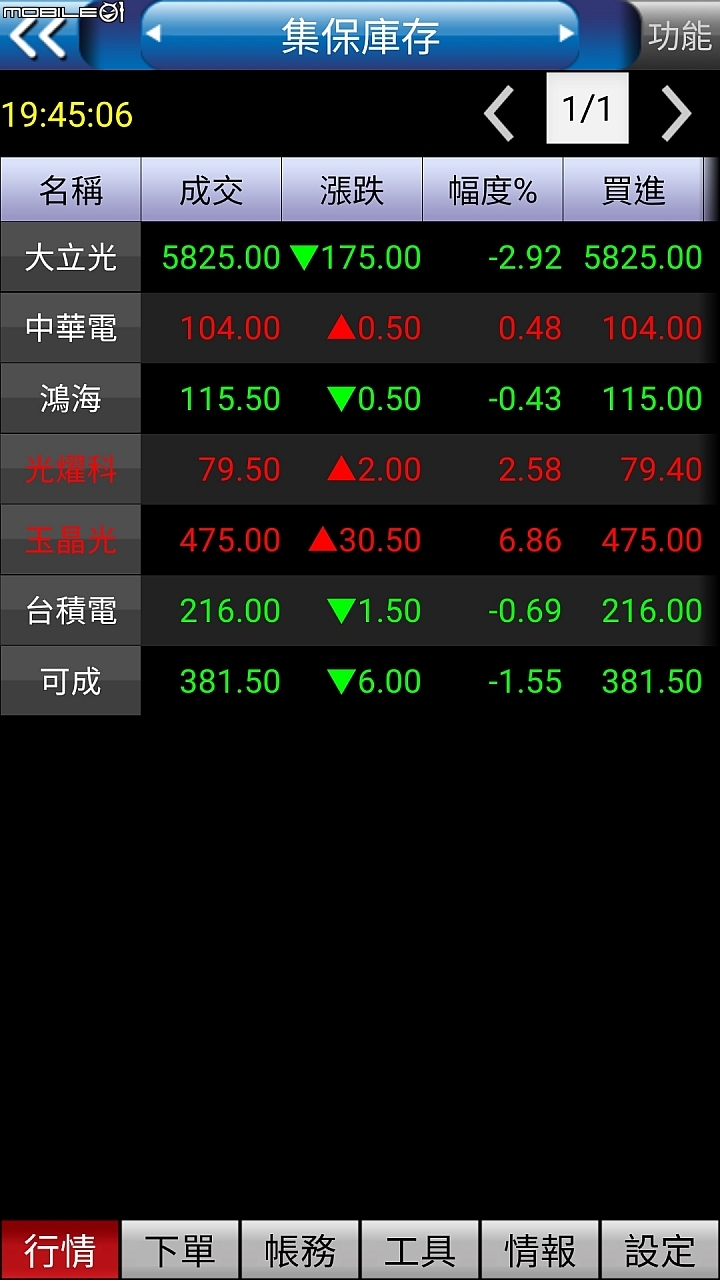Image resolution: width=720 pixels, height=1280 pixels.
Task: Switch to the 下單 tab
Action: tap(180, 1250)
